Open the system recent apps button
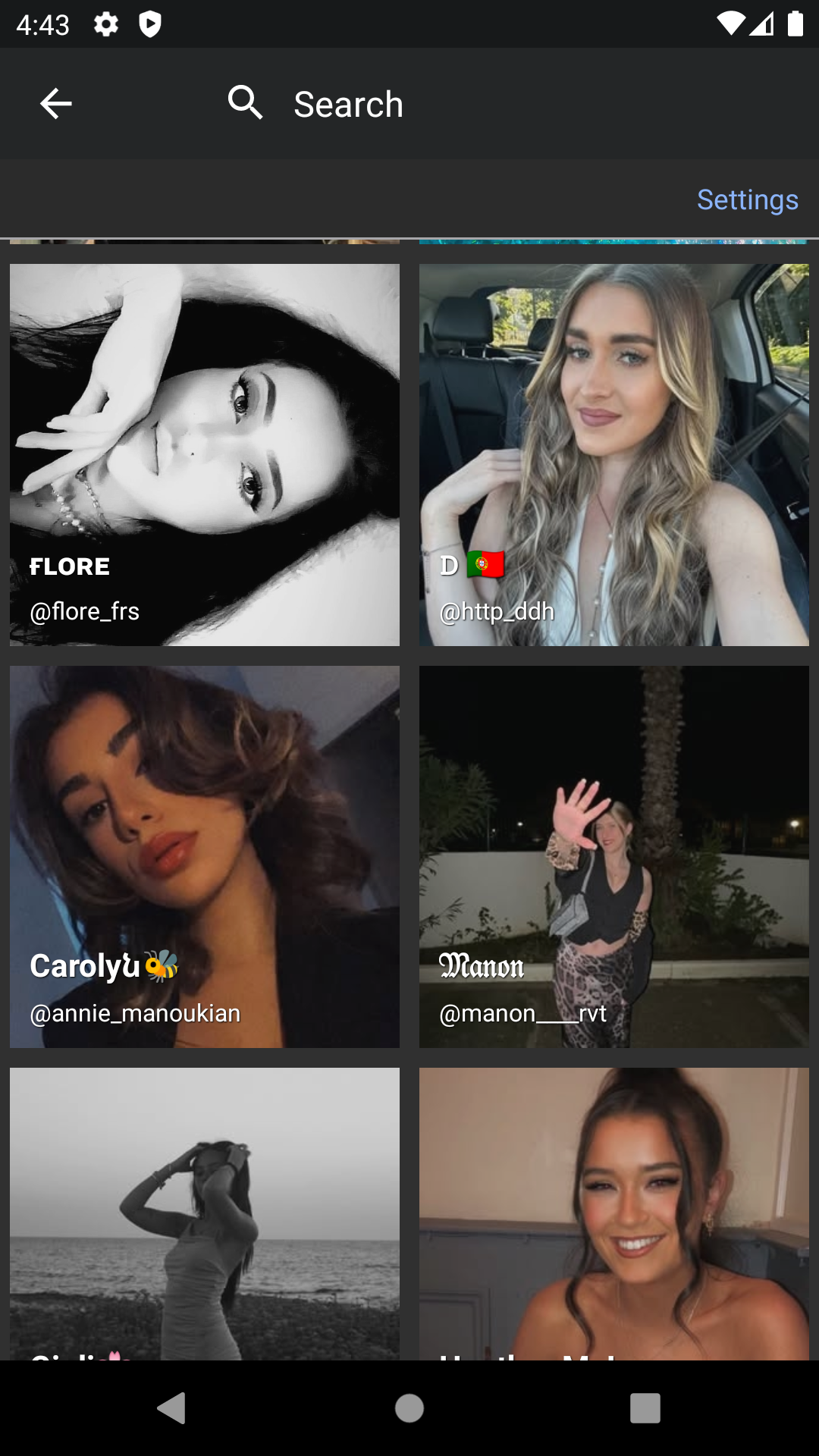 point(645,1408)
